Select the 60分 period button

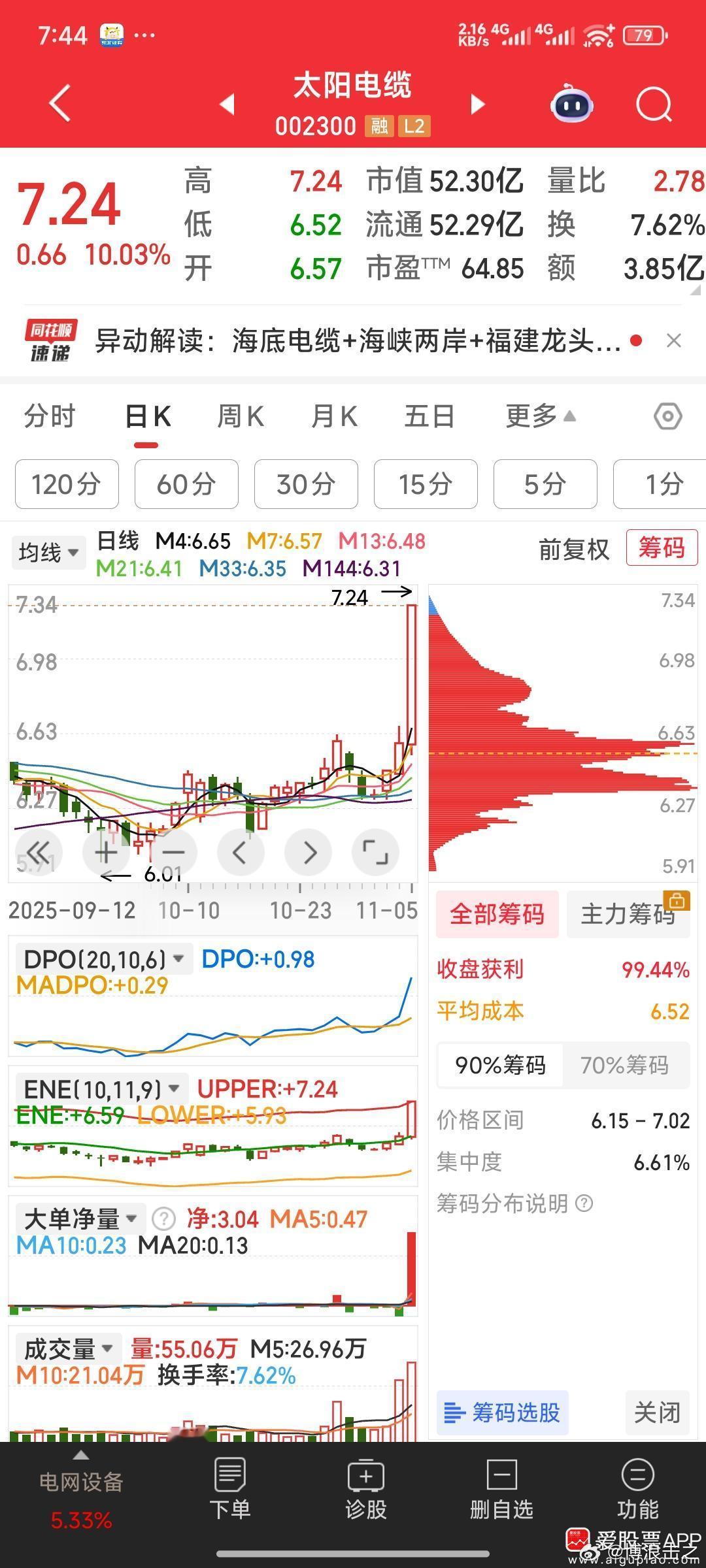186,484
